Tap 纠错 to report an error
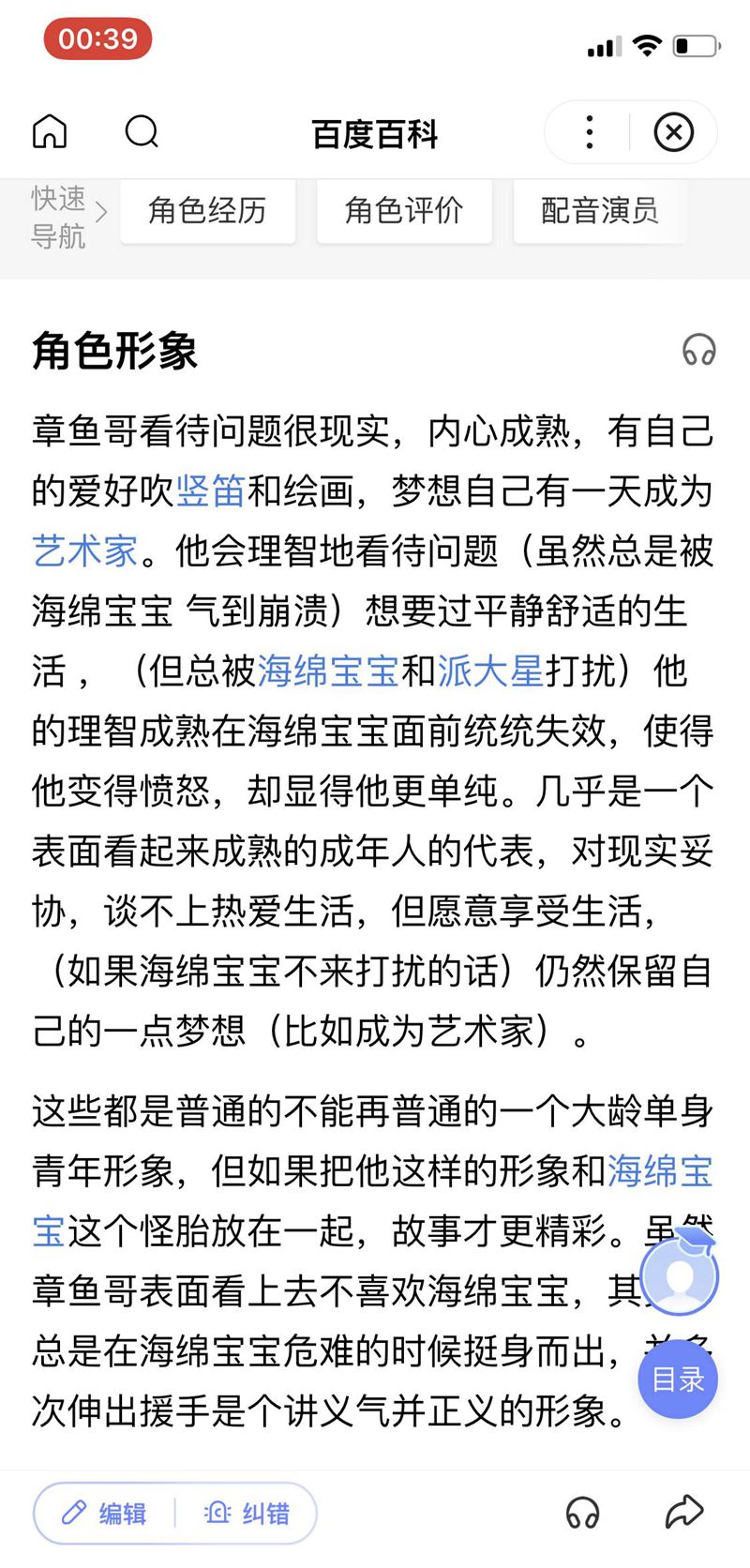 [x=247, y=1513]
